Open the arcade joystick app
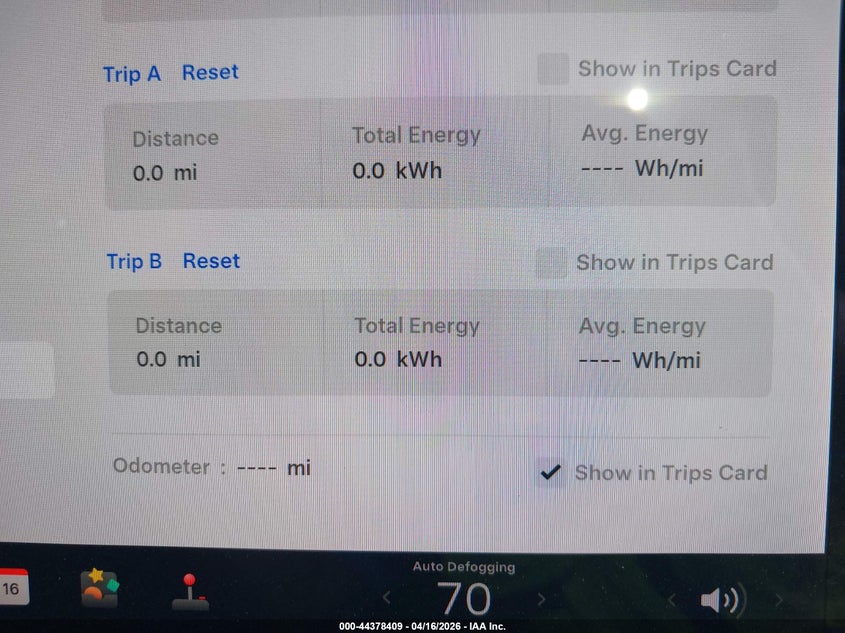 pos(190,591)
